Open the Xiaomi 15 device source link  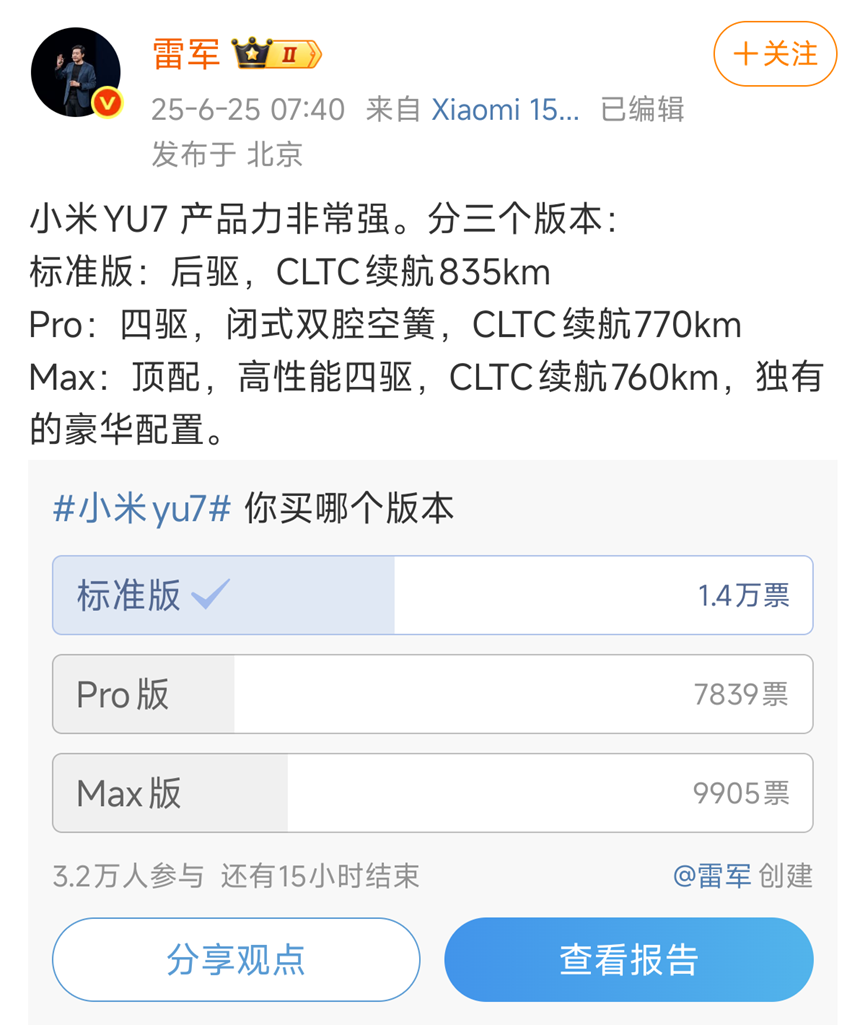pos(505,109)
